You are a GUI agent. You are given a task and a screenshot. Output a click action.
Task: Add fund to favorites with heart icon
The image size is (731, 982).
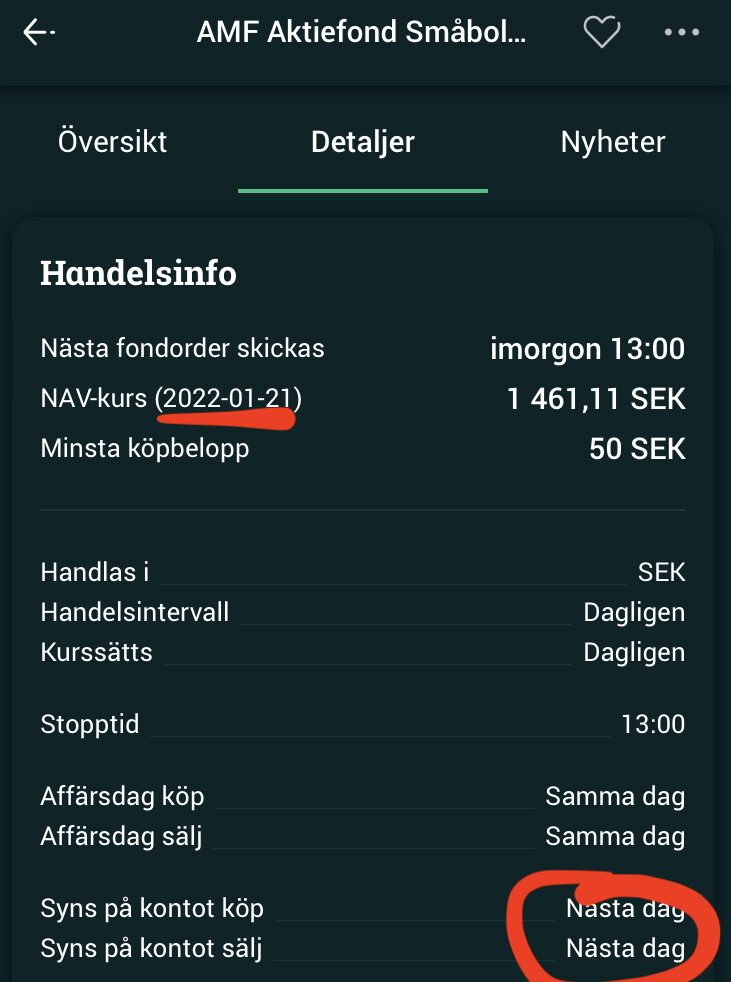tap(602, 33)
